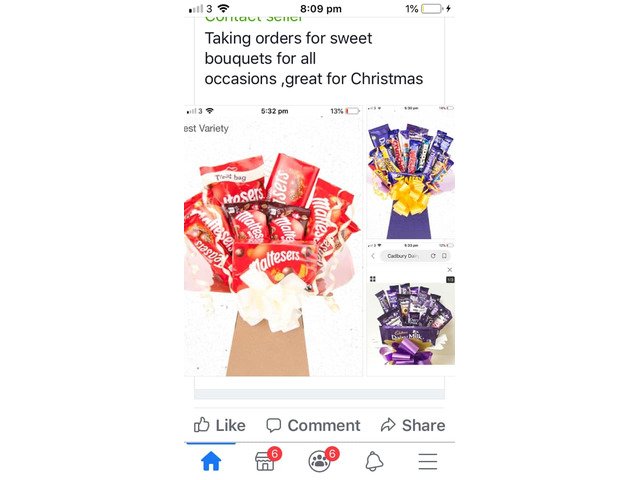View the Cadbury Dairy Milk bouquet photo

click(x=410, y=309)
